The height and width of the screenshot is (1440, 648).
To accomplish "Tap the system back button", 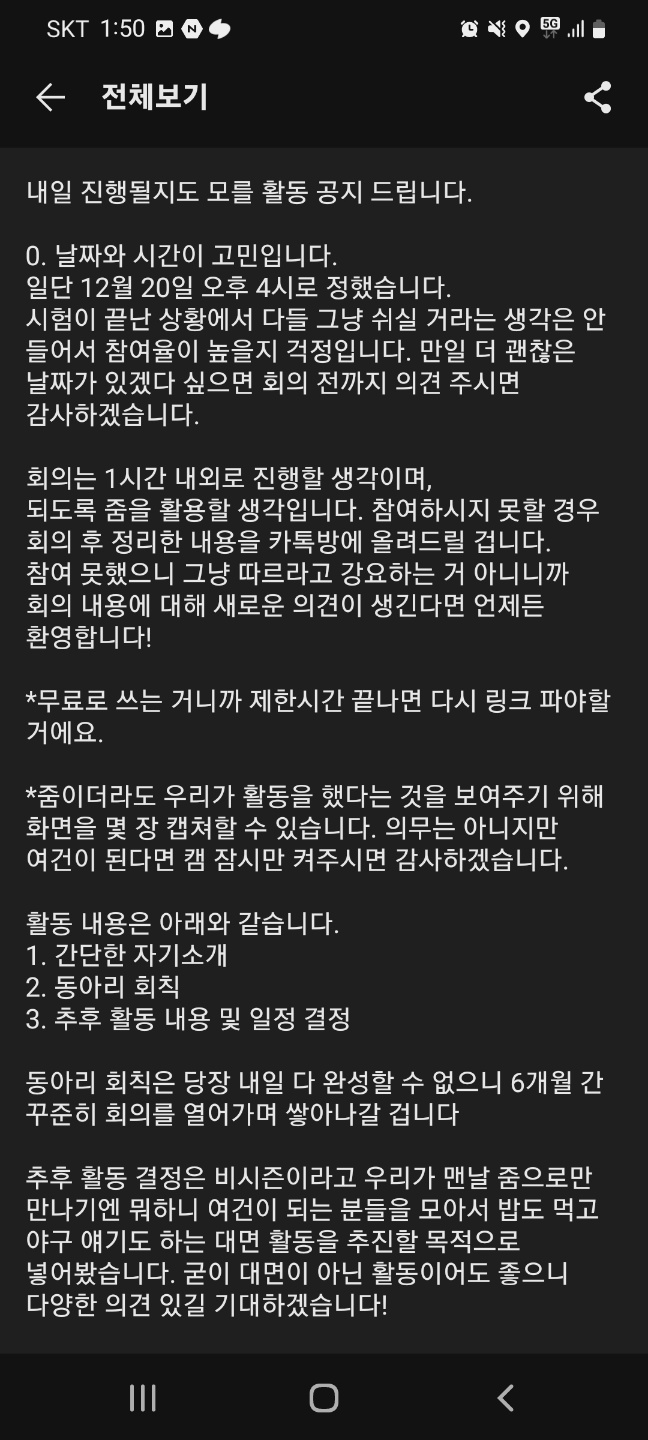I will coord(505,1397).
